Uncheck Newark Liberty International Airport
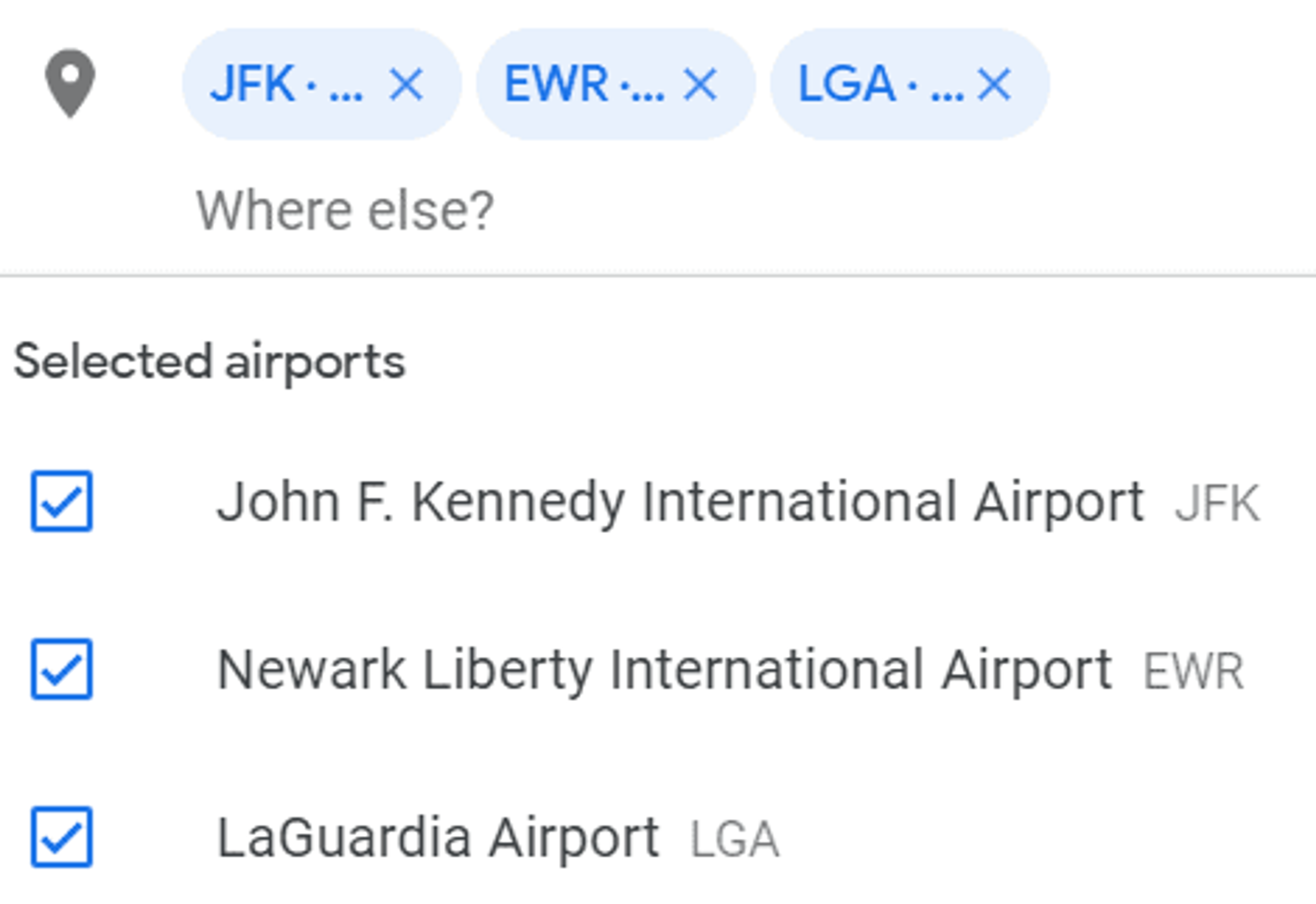 pos(62,669)
